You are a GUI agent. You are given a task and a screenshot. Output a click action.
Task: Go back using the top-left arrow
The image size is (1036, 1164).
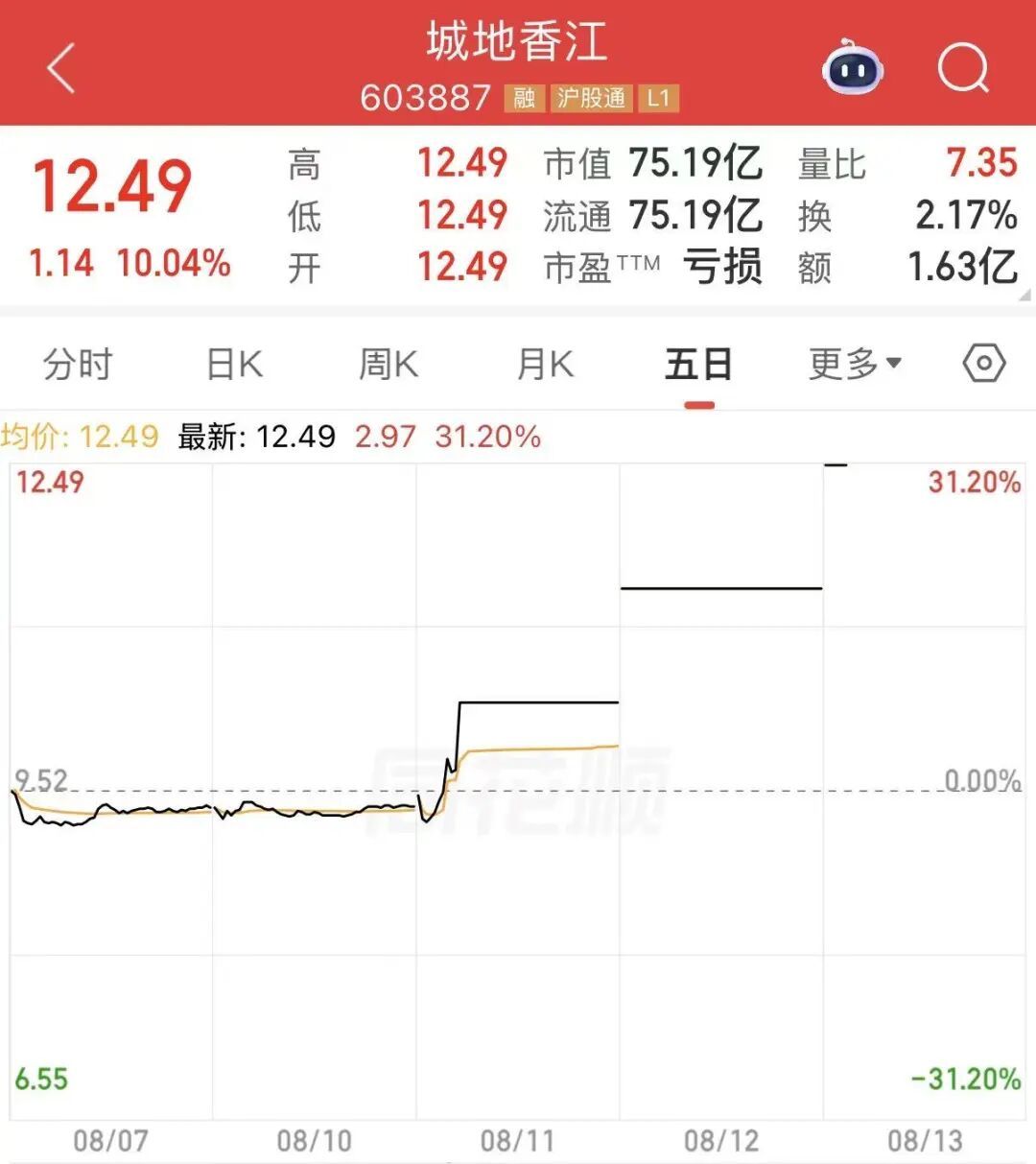tap(60, 68)
